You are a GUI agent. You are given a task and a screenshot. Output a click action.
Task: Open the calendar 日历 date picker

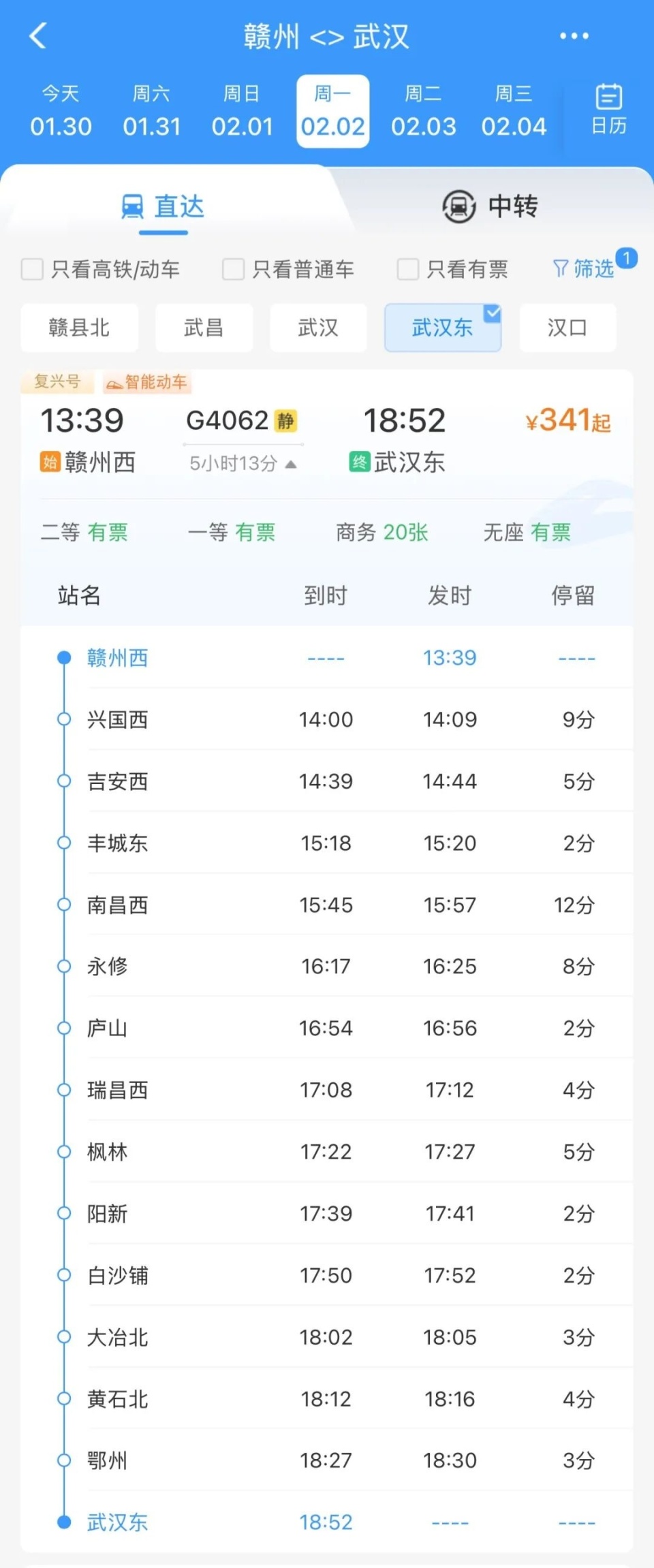608,111
